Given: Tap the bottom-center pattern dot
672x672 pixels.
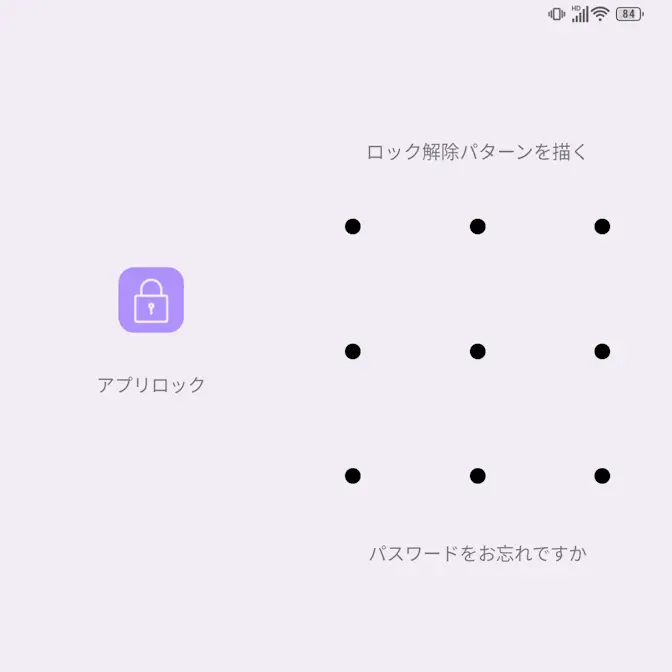Looking at the screenshot, I should (x=477, y=476).
